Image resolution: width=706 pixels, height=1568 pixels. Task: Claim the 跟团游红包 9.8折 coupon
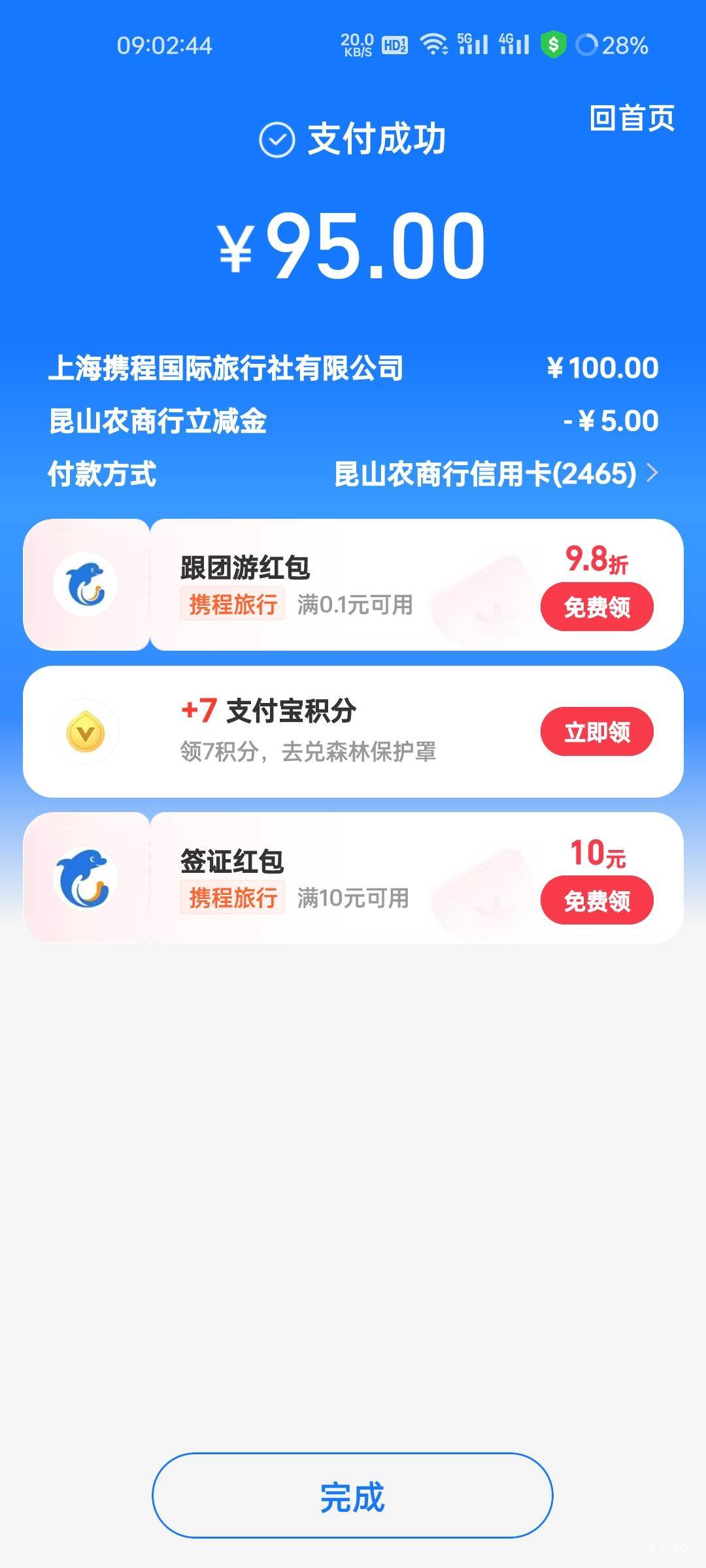point(596,608)
